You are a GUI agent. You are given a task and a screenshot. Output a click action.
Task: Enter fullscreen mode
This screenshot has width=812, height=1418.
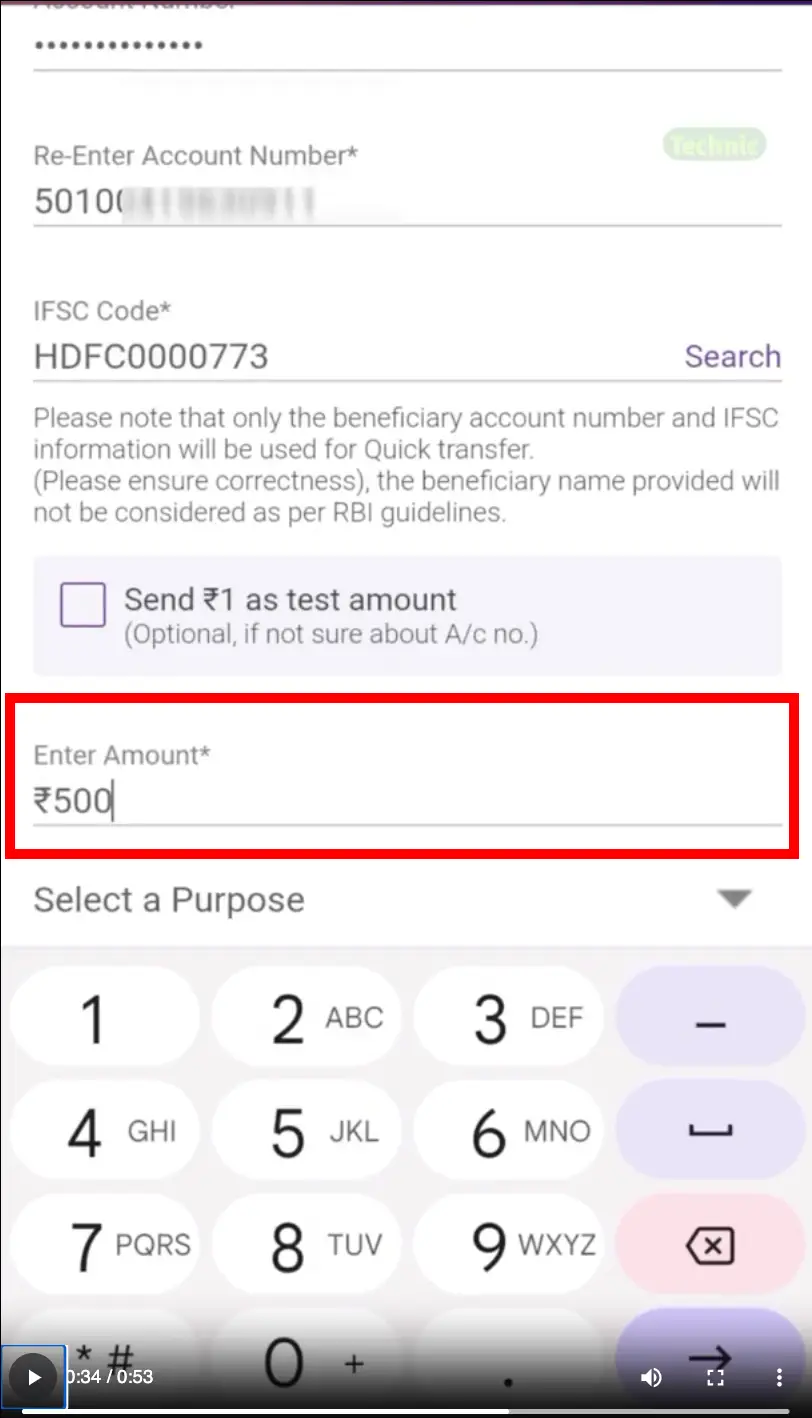pos(715,1377)
